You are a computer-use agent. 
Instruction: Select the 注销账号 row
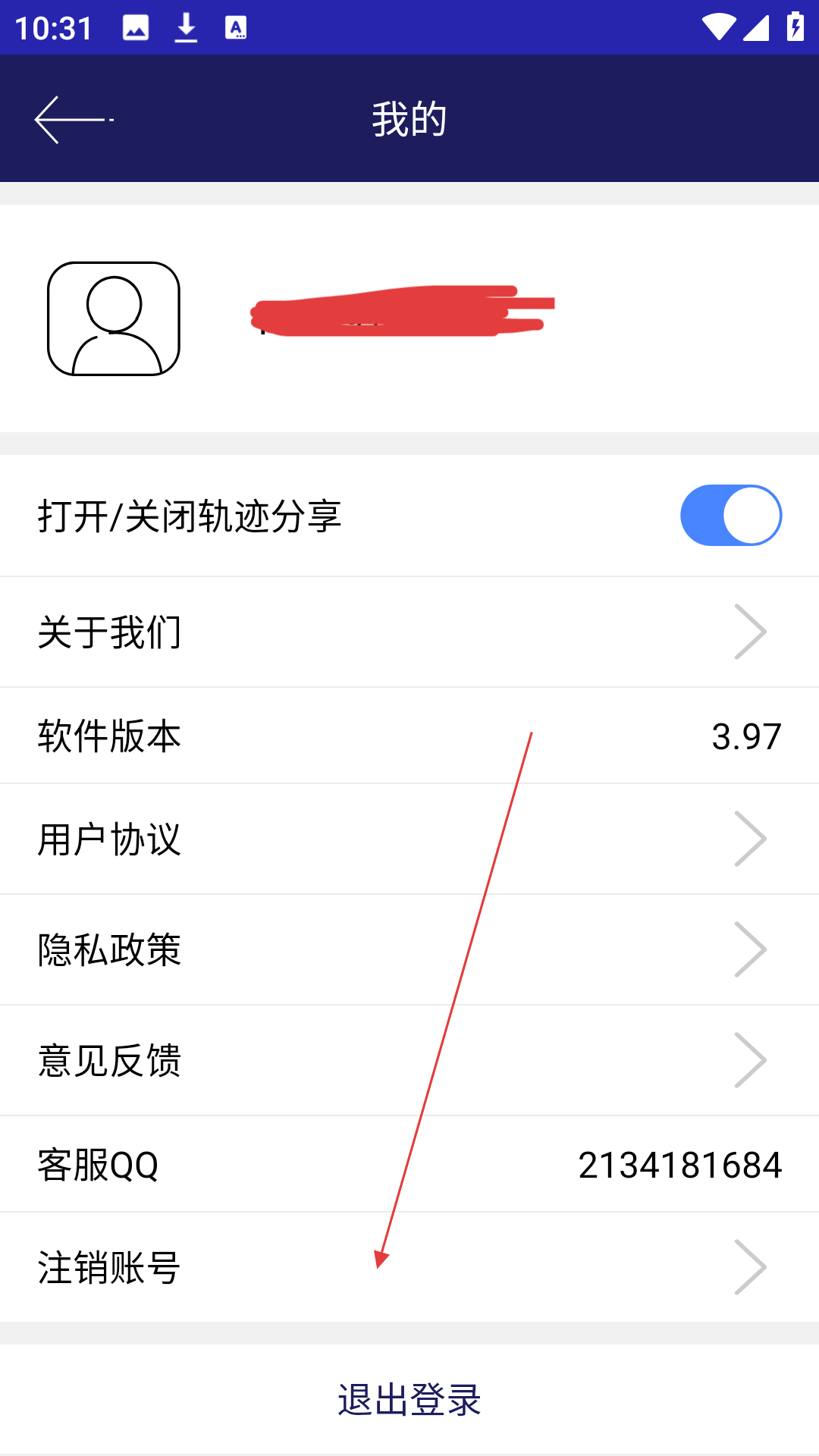409,1267
